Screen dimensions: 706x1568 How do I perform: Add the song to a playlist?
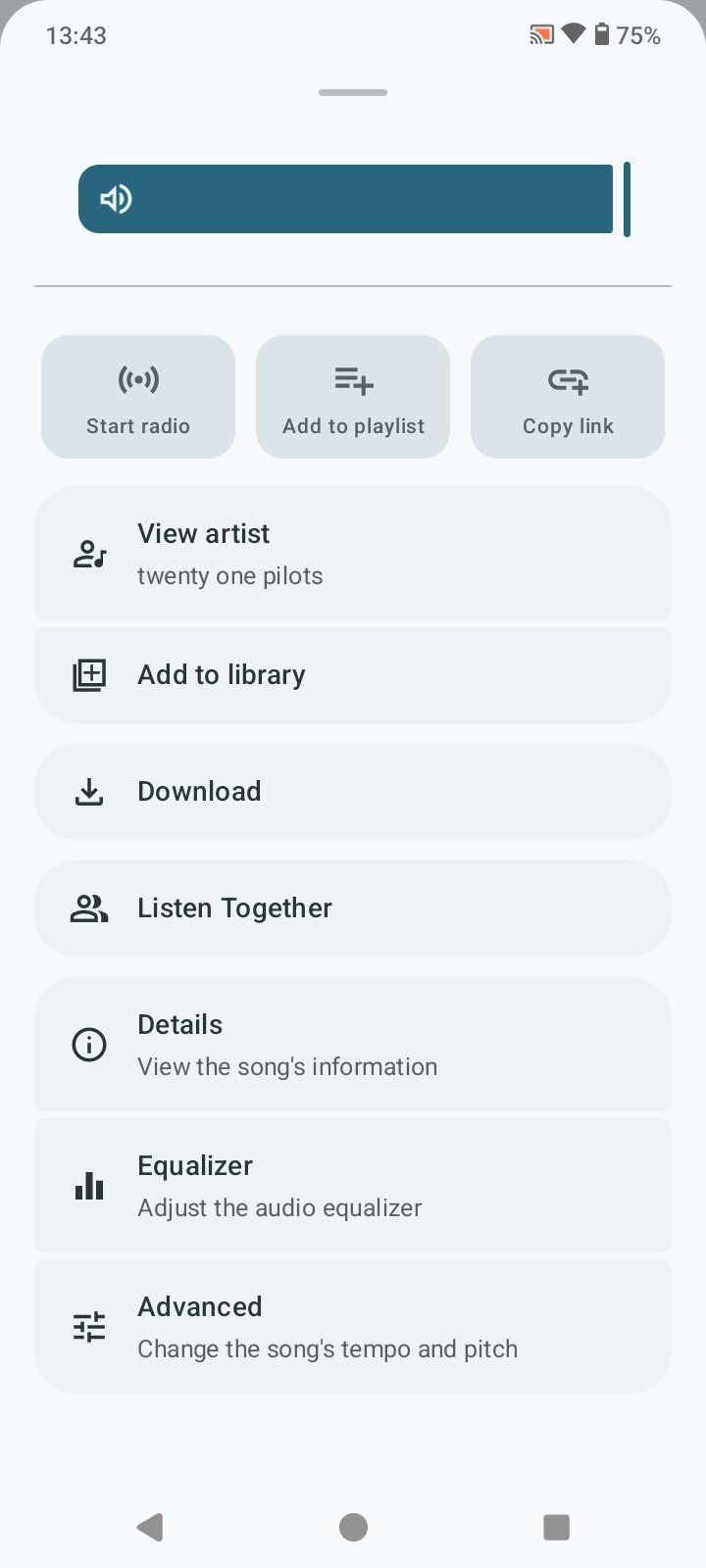(x=353, y=397)
